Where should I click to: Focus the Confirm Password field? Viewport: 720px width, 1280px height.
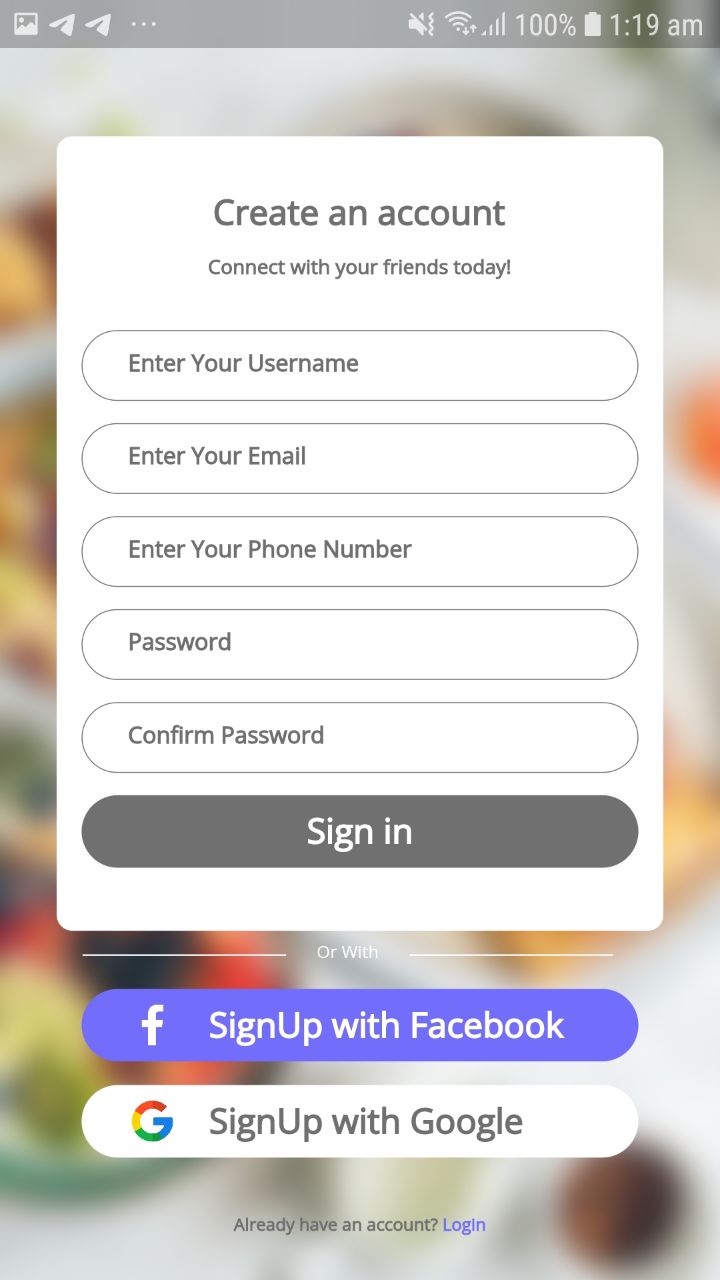click(x=359, y=737)
